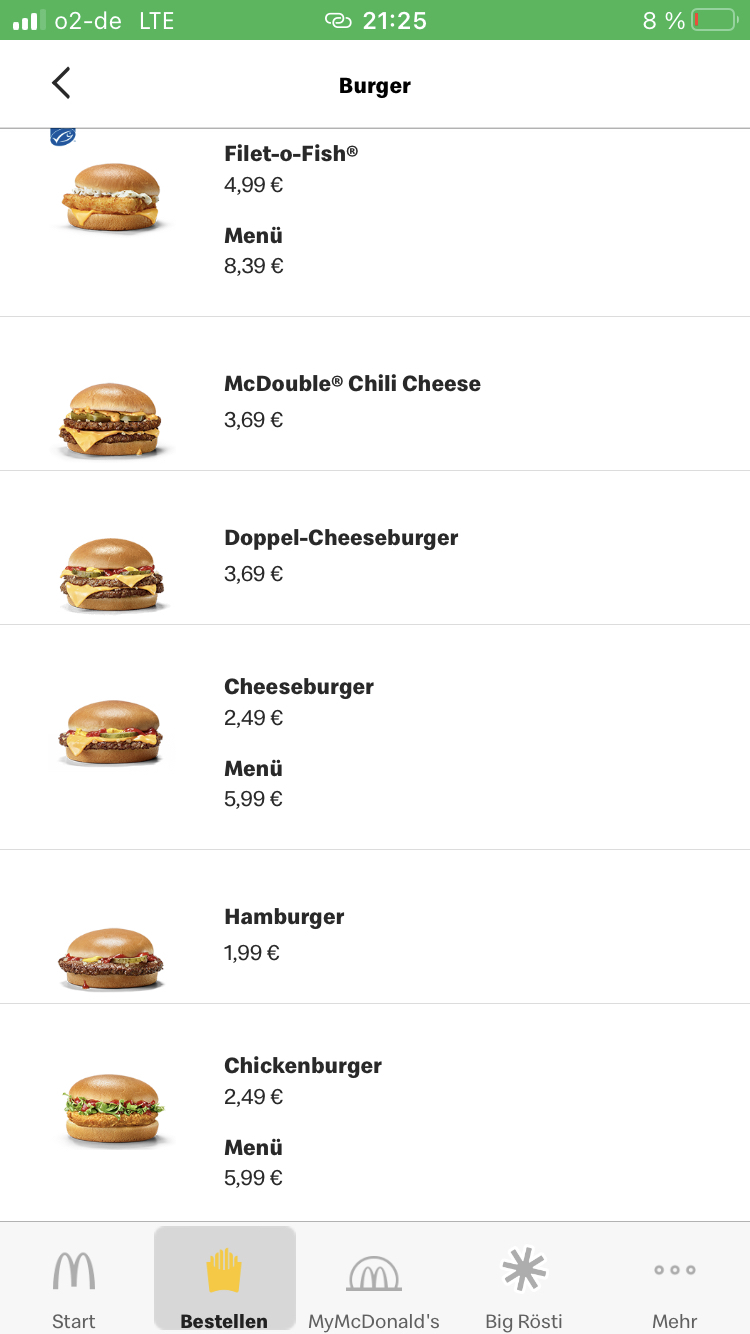Show the Mehr menu tab

[x=675, y=1283]
